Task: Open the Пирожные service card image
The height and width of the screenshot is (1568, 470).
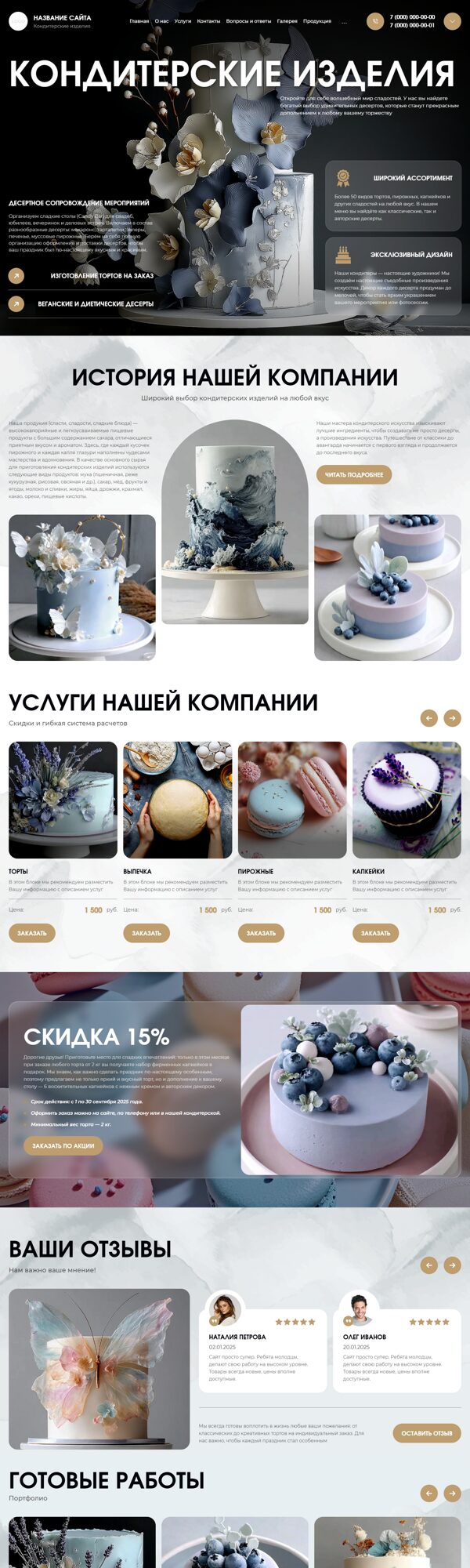Action: 292,800
